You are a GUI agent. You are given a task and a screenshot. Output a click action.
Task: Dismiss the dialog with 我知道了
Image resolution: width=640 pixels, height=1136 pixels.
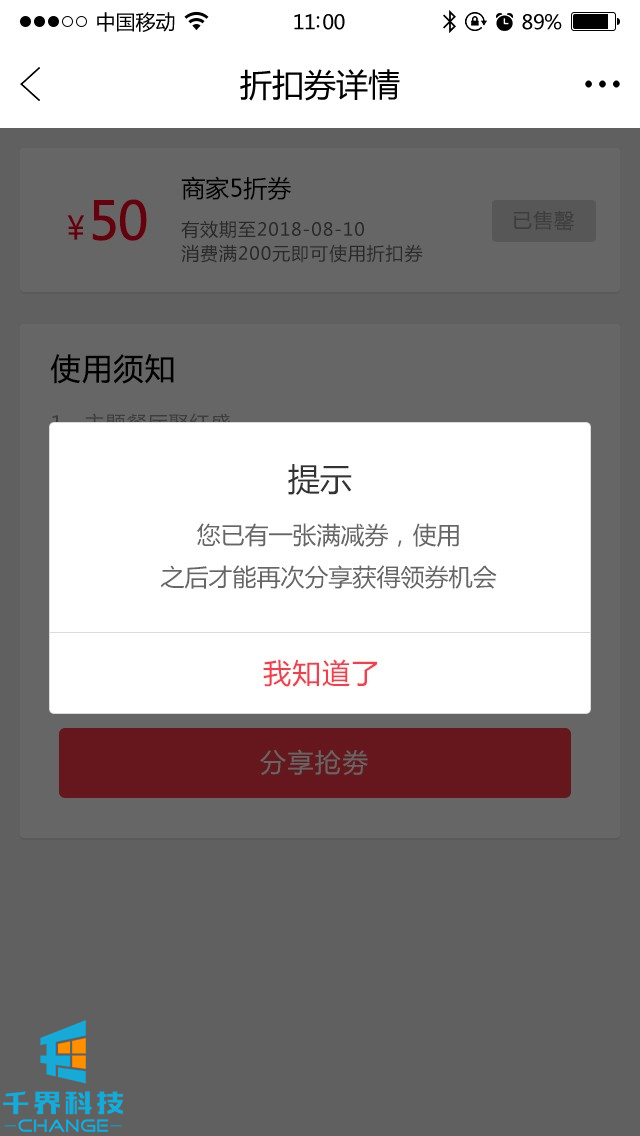point(320,673)
